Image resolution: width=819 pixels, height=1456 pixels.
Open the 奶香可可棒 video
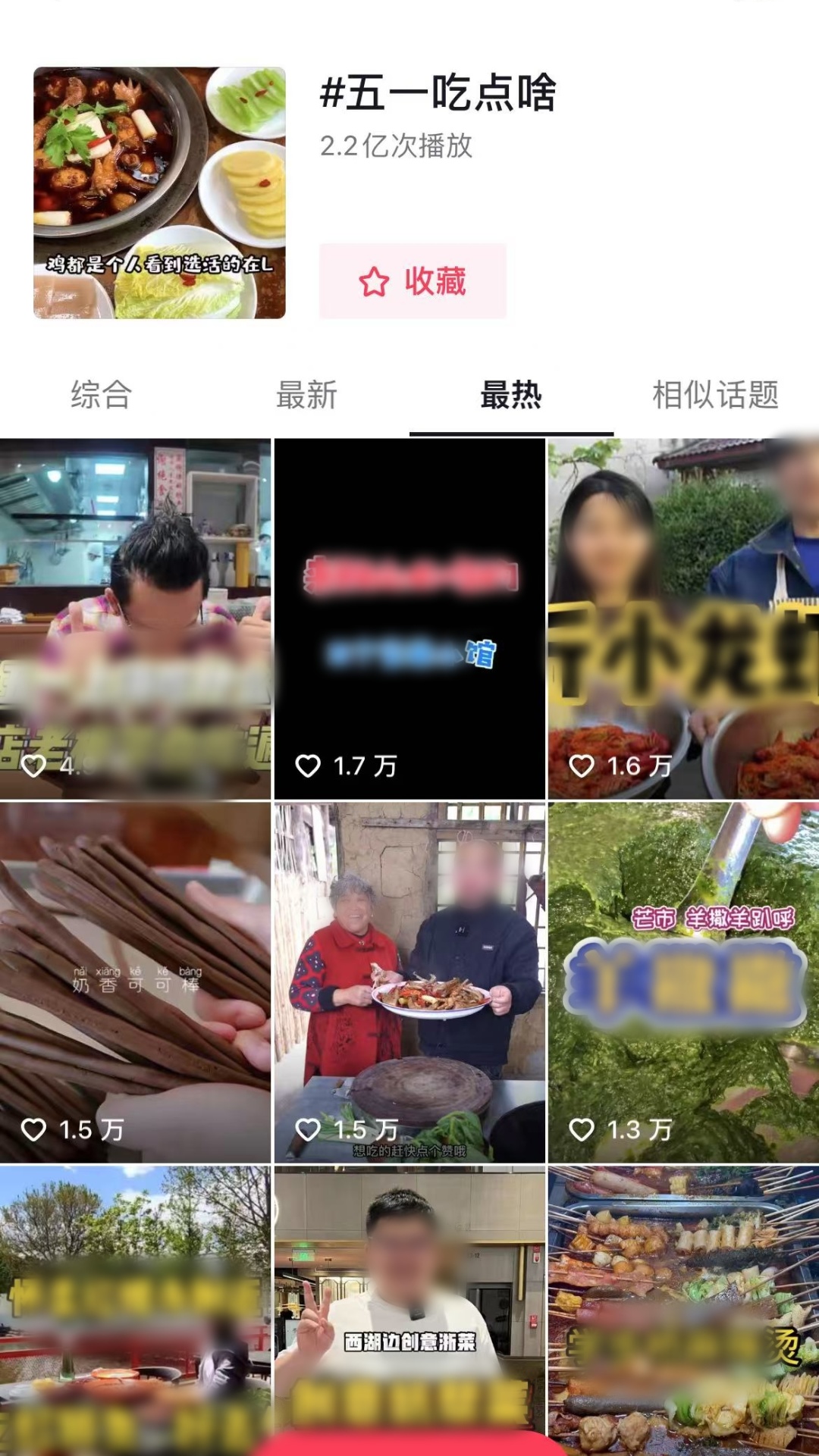[x=135, y=982]
